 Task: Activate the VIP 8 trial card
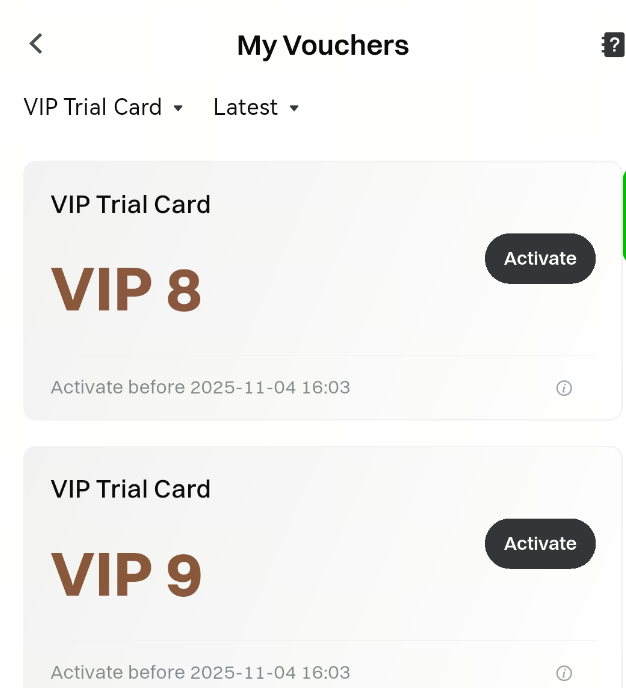pos(540,259)
